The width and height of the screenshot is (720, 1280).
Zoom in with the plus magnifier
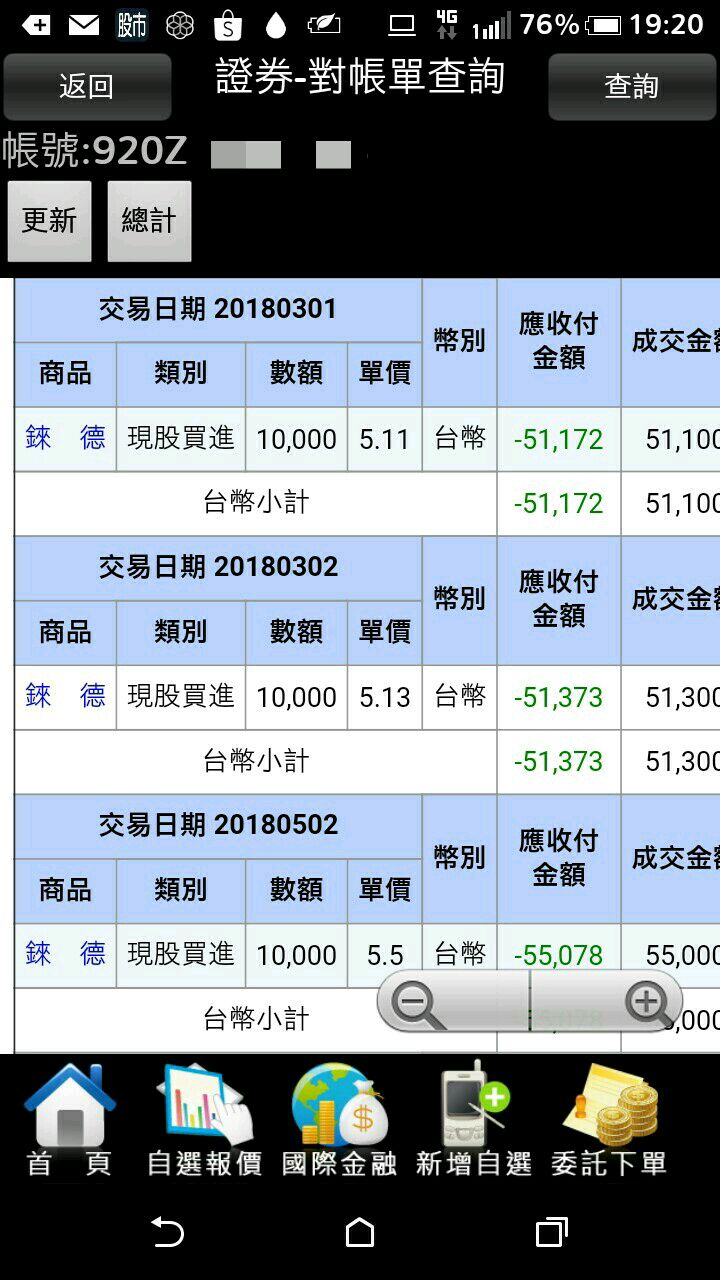(647, 1002)
